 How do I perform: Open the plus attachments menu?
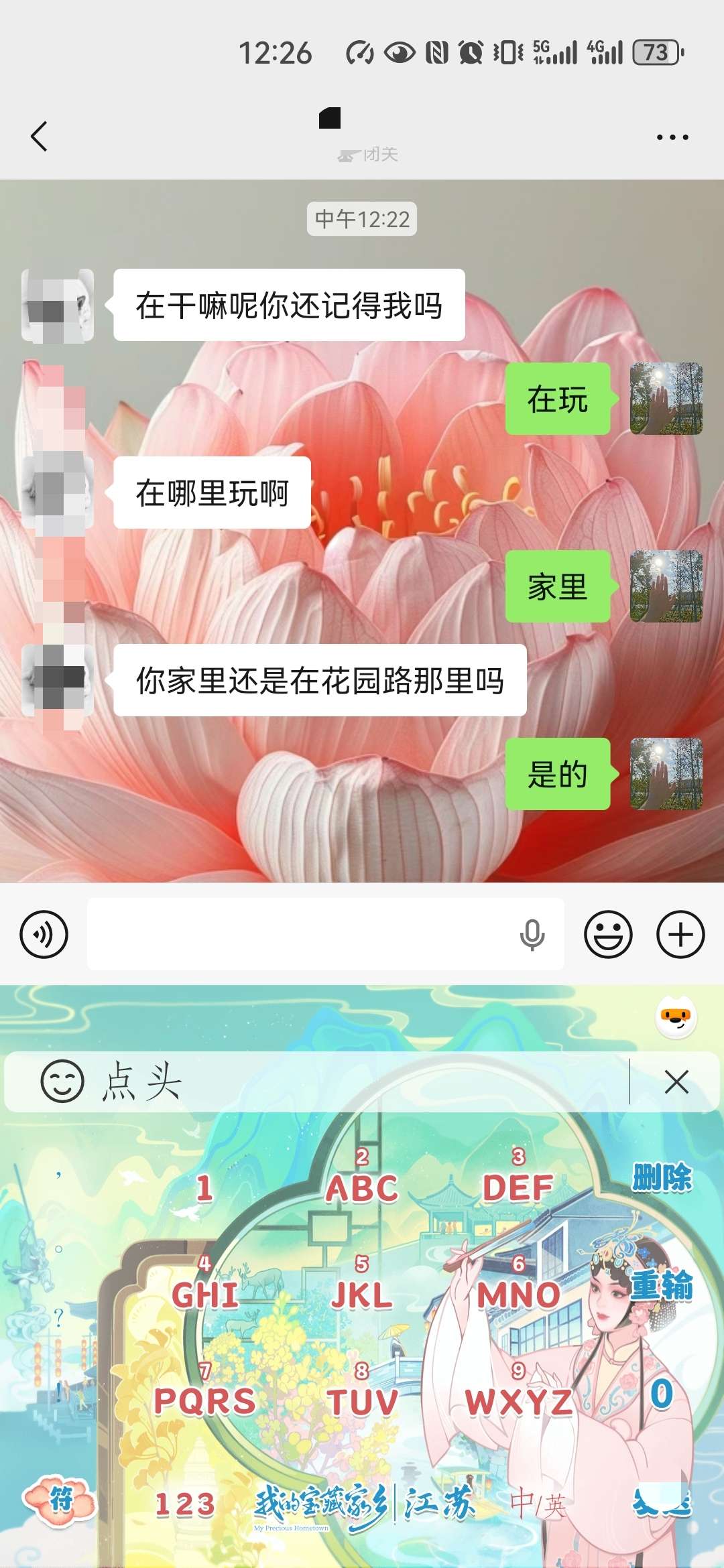click(x=680, y=934)
